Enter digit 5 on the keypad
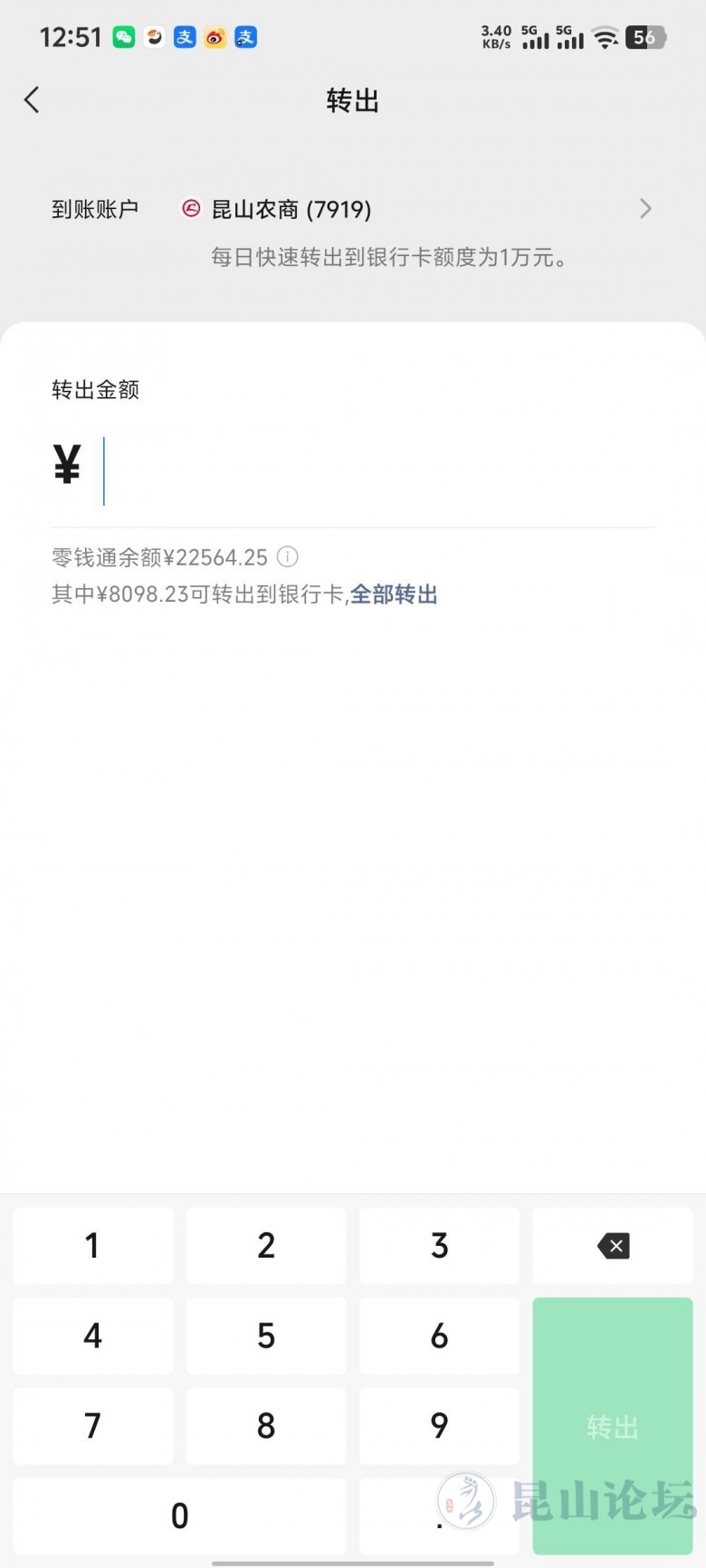This screenshot has height=1568, width=706. tap(266, 1335)
